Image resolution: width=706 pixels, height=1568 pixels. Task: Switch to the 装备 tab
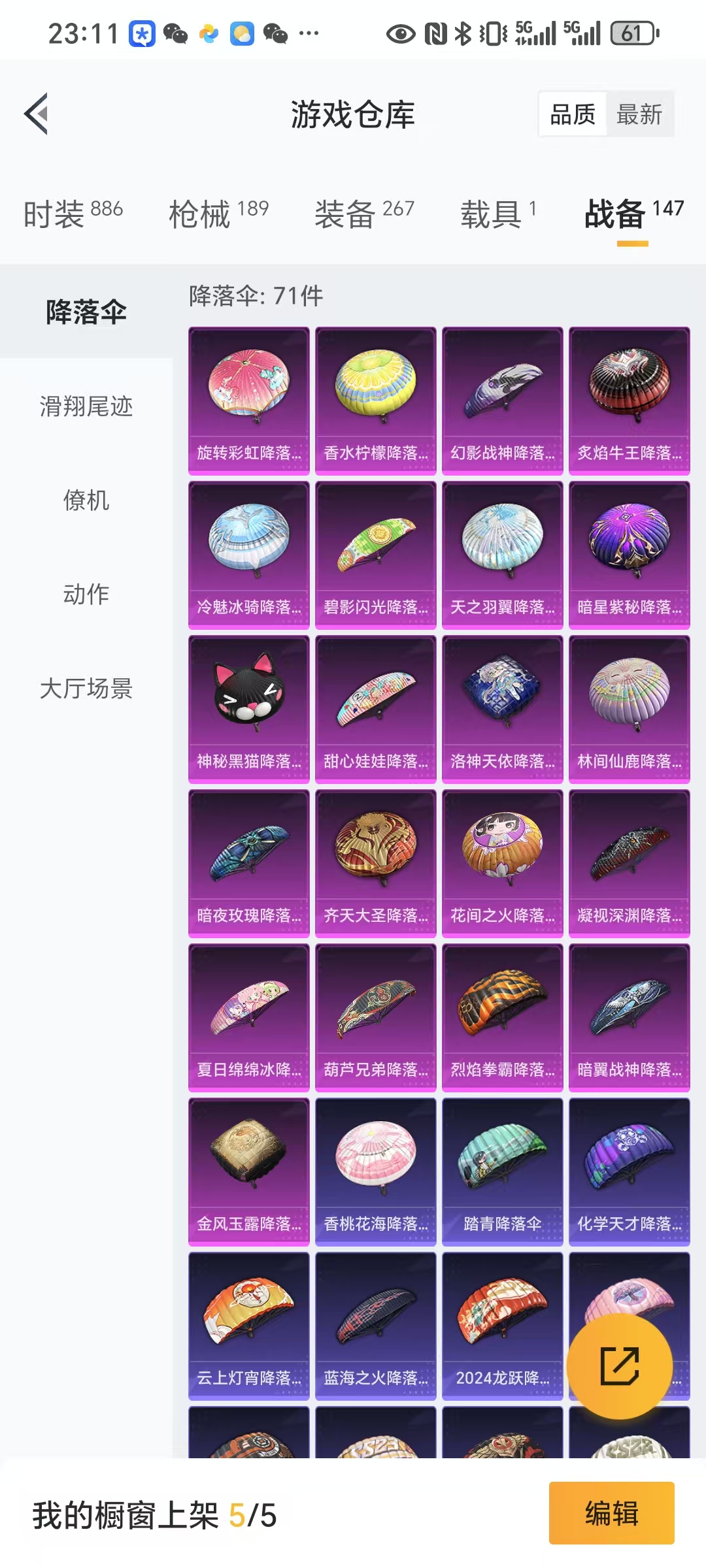click(x=364, y=214)
